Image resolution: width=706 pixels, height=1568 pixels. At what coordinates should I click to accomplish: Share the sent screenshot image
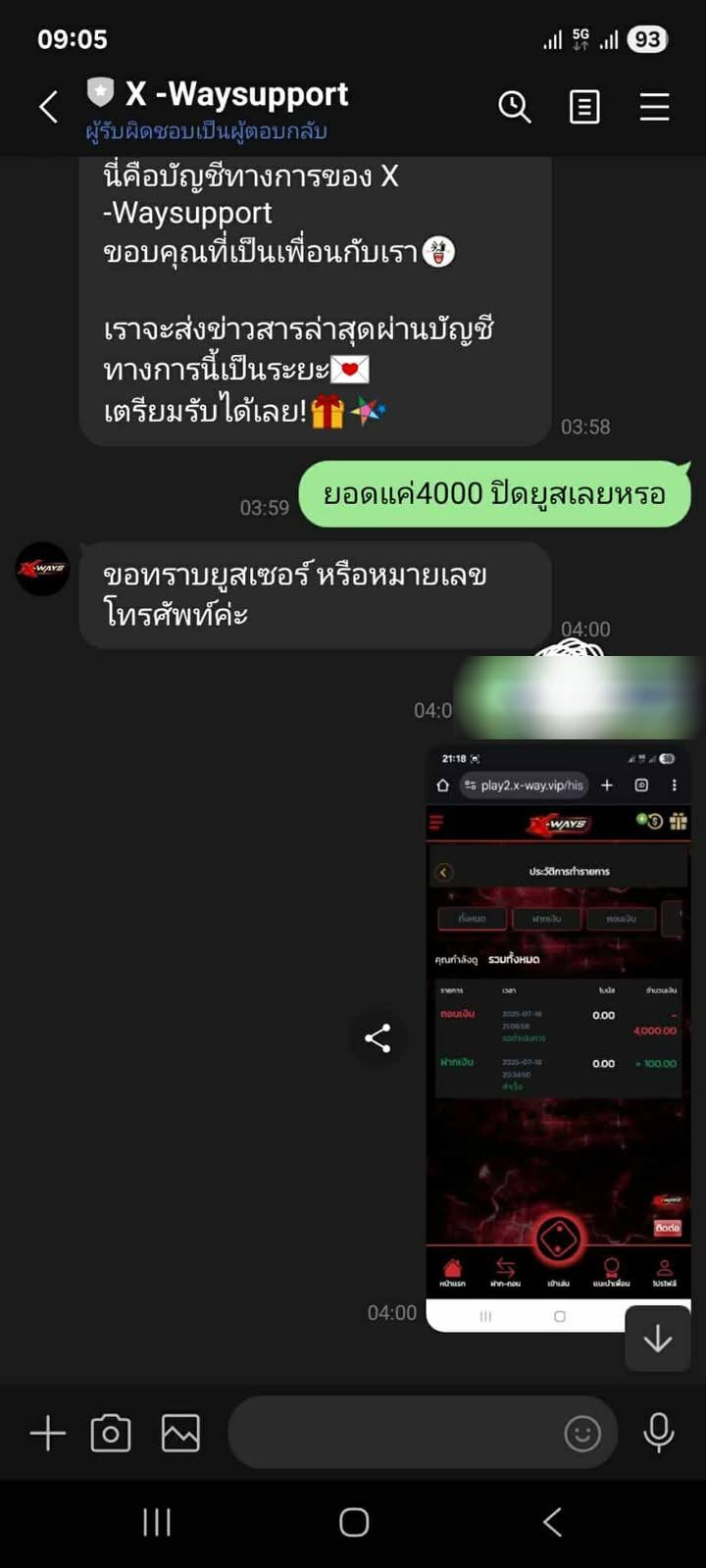pos(378,1038)
